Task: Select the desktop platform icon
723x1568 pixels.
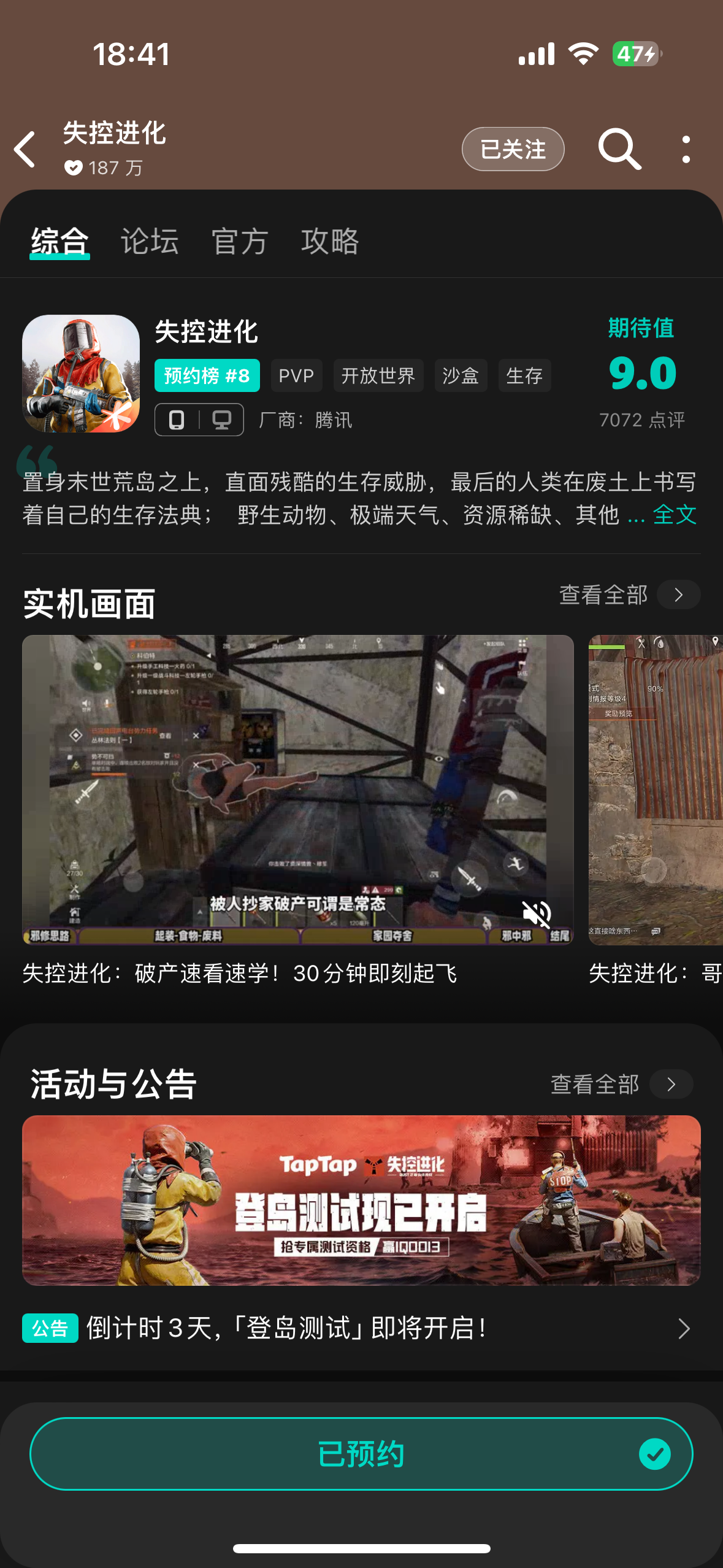Action: tap(220, 420)
